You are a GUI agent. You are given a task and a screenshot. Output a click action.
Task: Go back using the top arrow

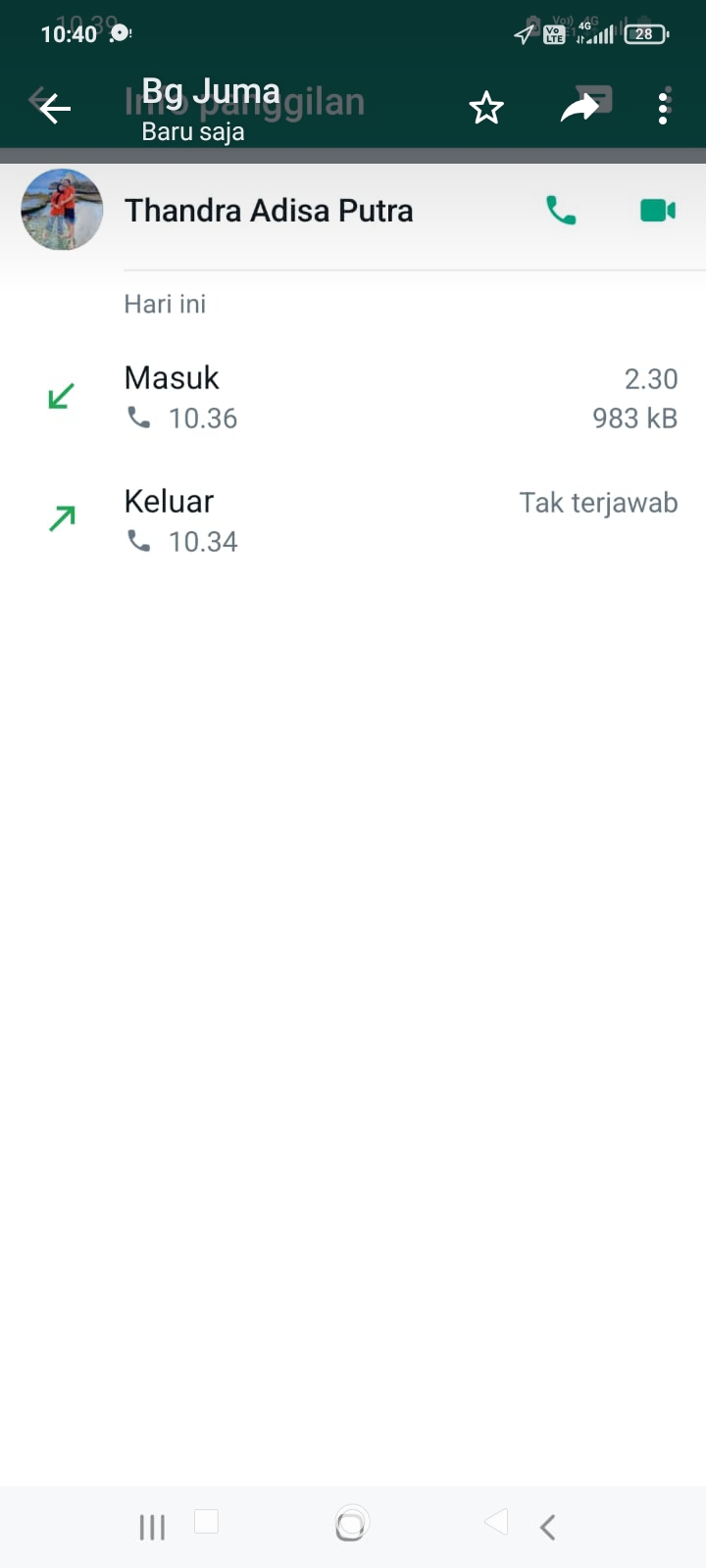click(x=54, y=108)
